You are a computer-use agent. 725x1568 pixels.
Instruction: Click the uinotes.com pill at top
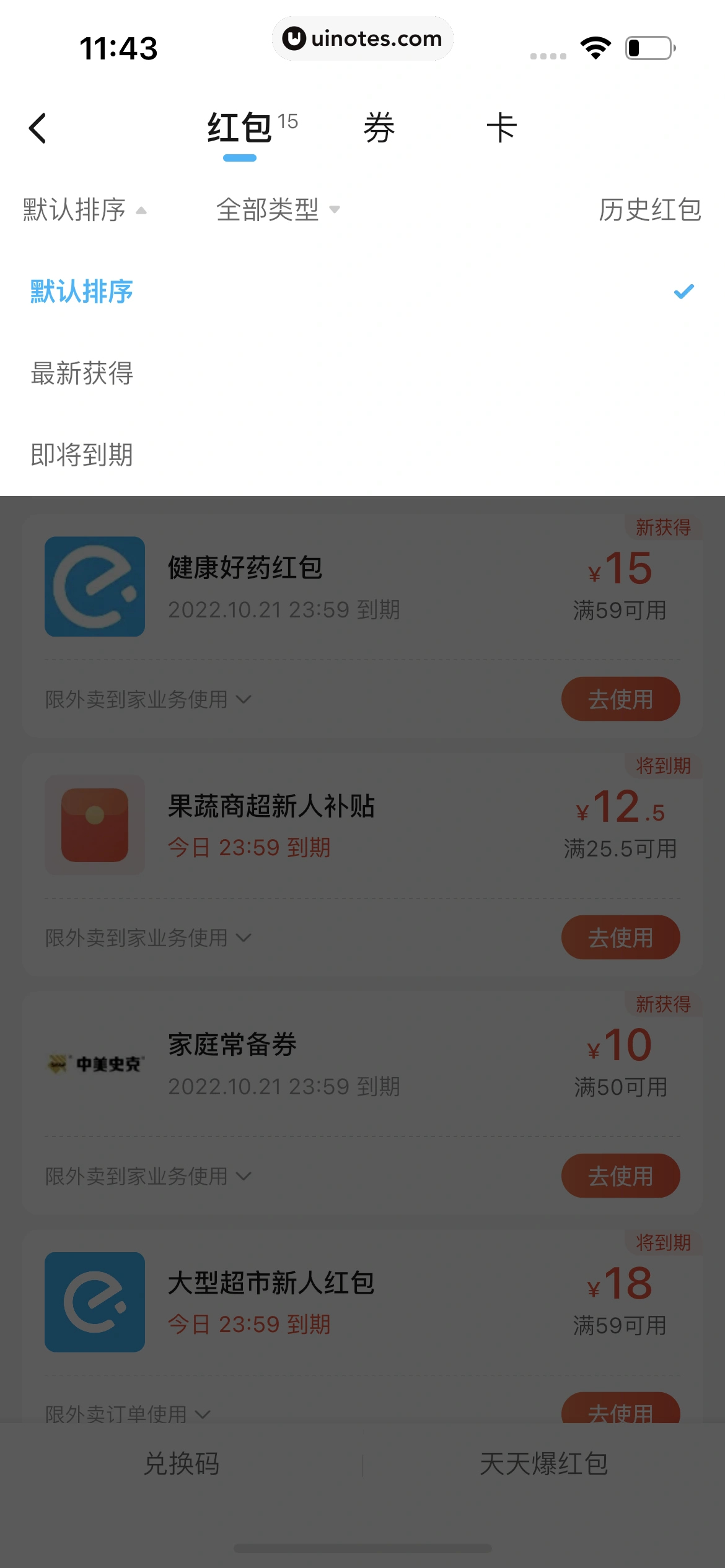click(362, 38)
